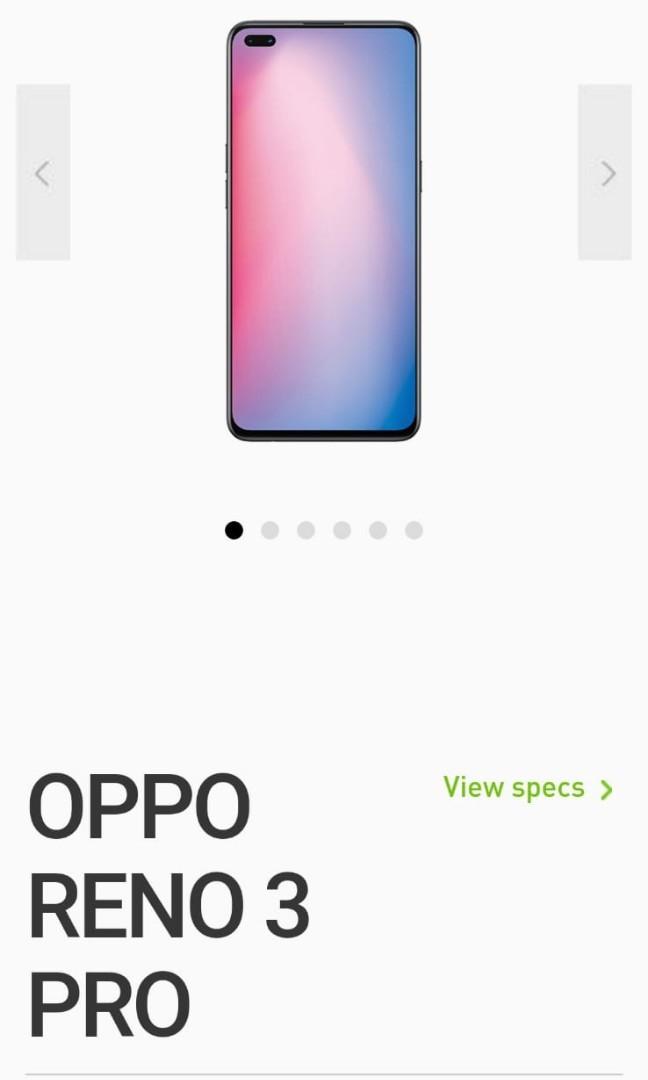
Task: Show the next product image
Action: coord(605,173)
